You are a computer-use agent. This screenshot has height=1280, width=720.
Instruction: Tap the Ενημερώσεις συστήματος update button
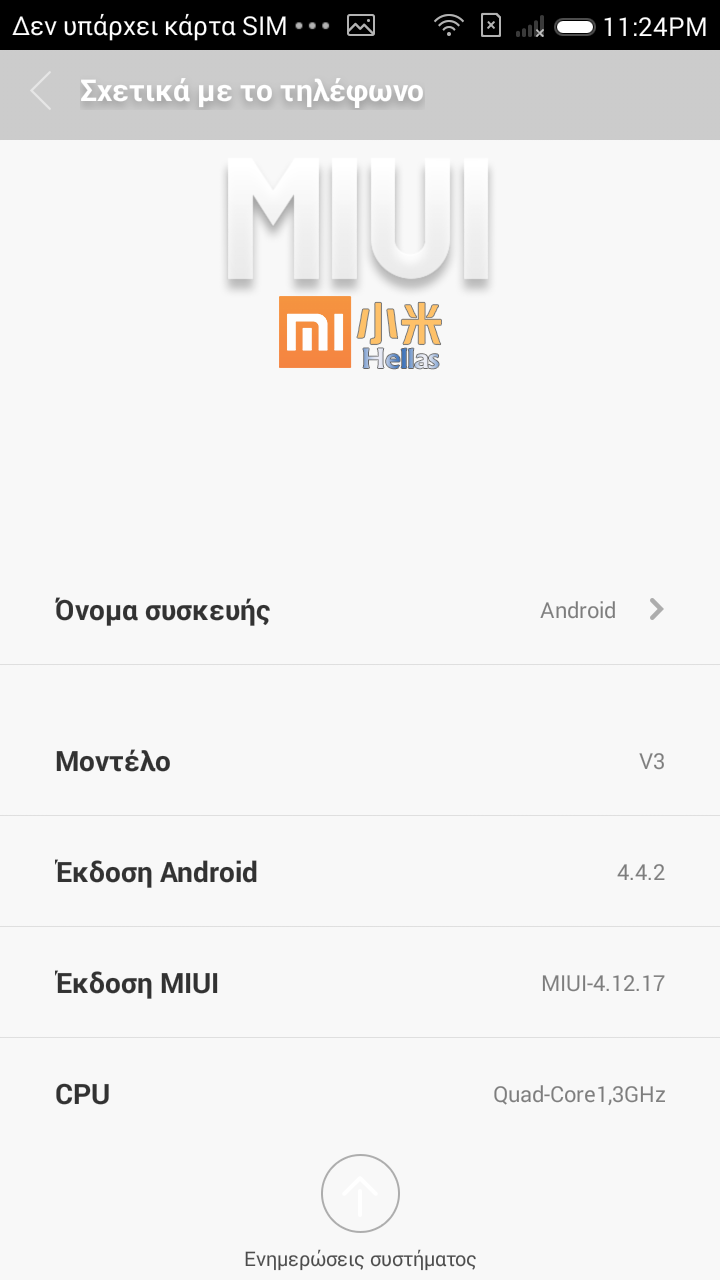(360, 1194)
